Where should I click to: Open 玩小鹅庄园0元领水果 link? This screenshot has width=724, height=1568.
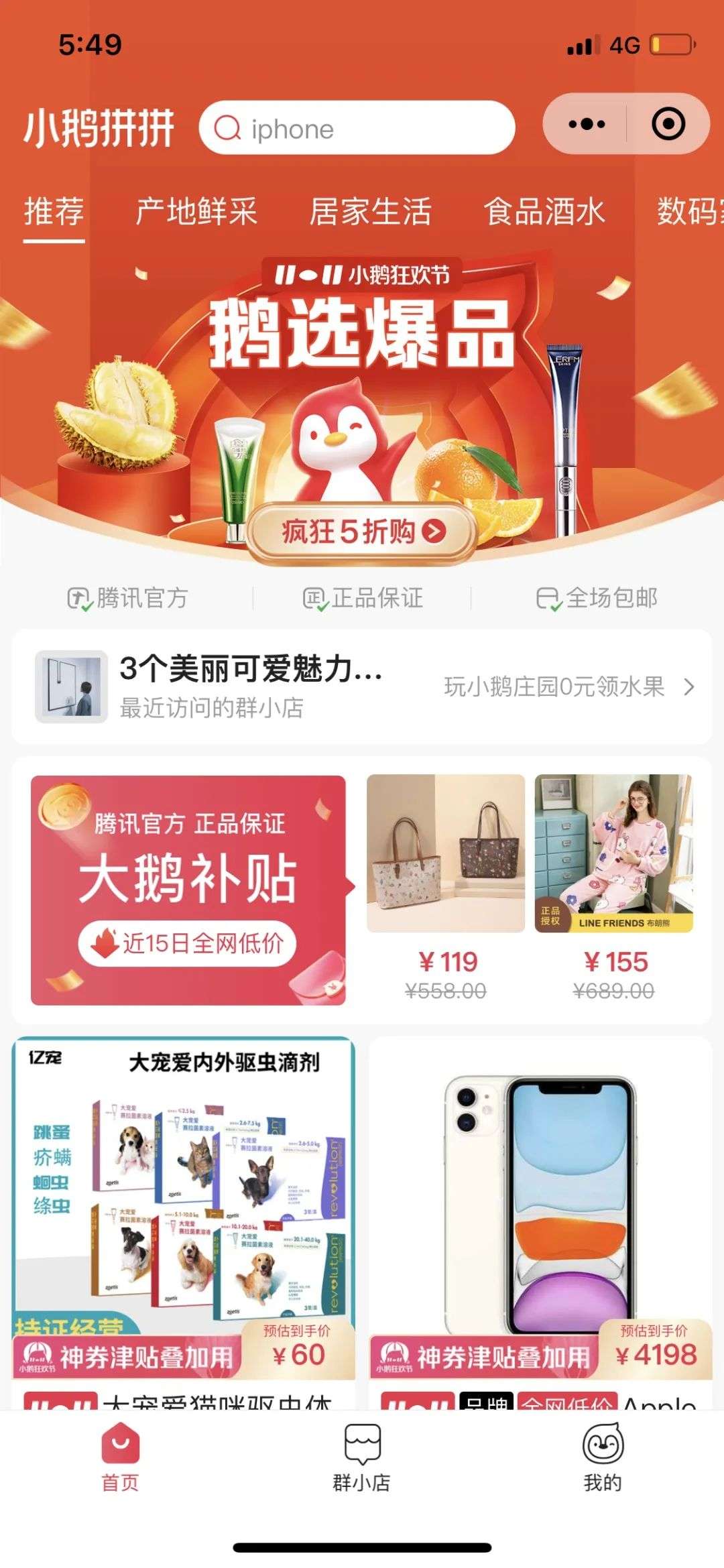[x=568, y=686]
